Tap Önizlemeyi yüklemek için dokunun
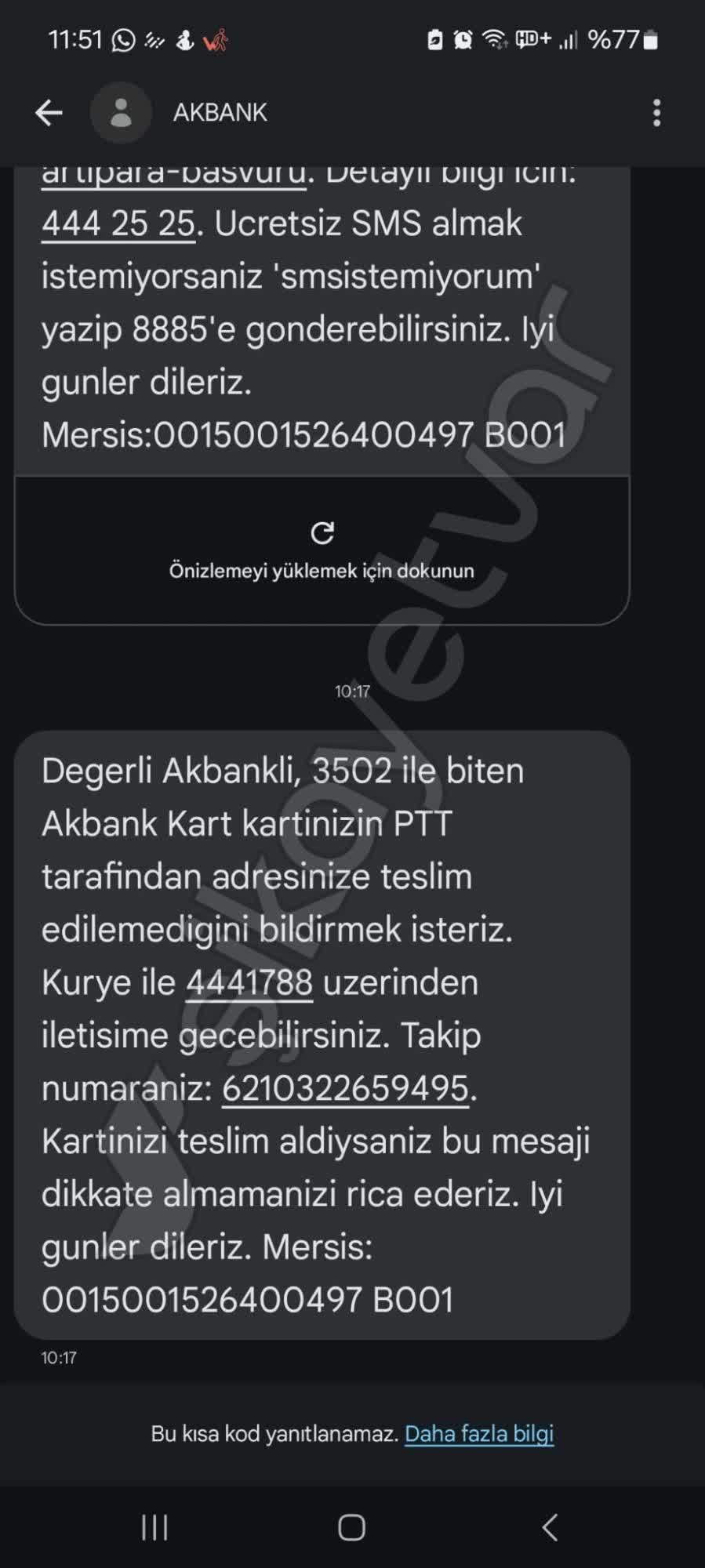The image size is (705, 1568). (322, 571)
